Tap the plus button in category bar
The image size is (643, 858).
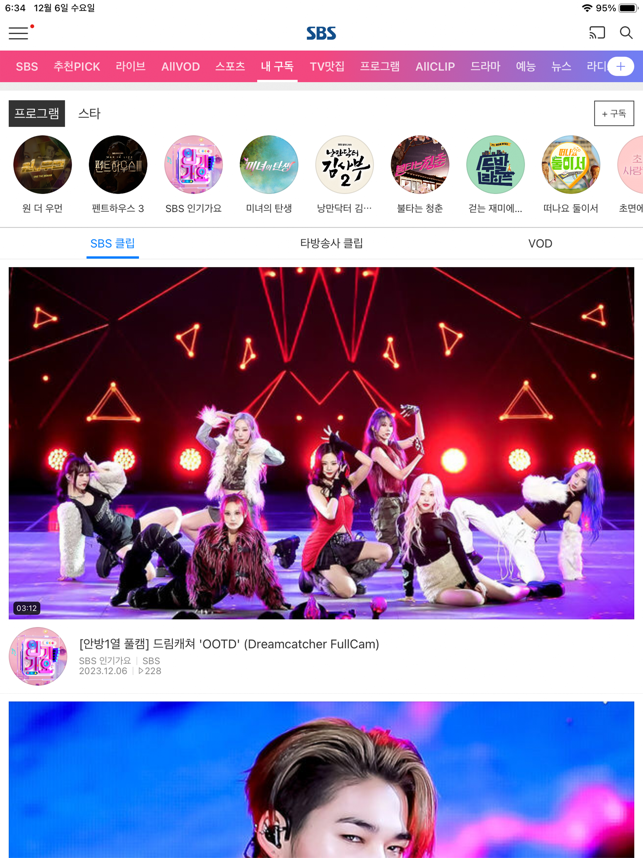click(x=620, y=66)
